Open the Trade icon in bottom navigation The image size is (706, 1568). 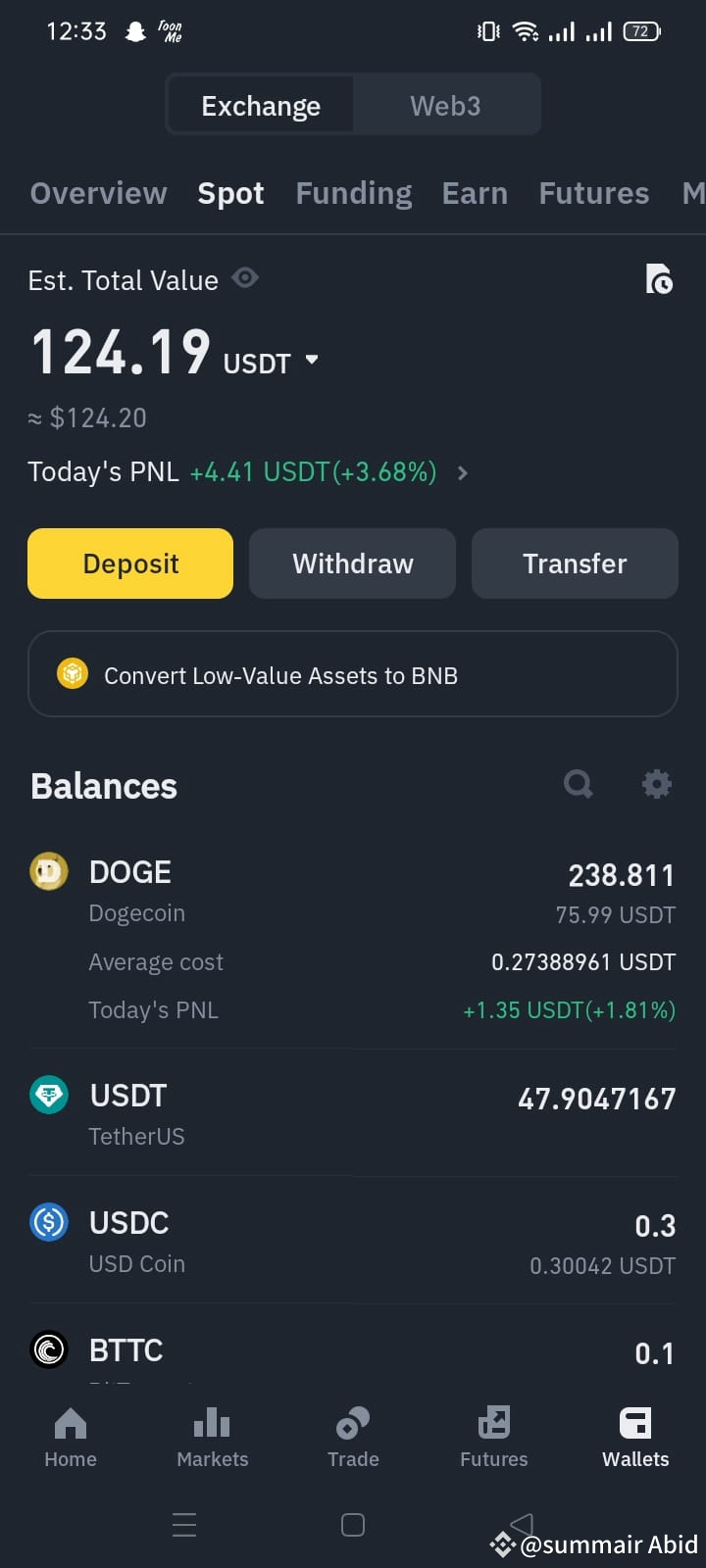353,1436
